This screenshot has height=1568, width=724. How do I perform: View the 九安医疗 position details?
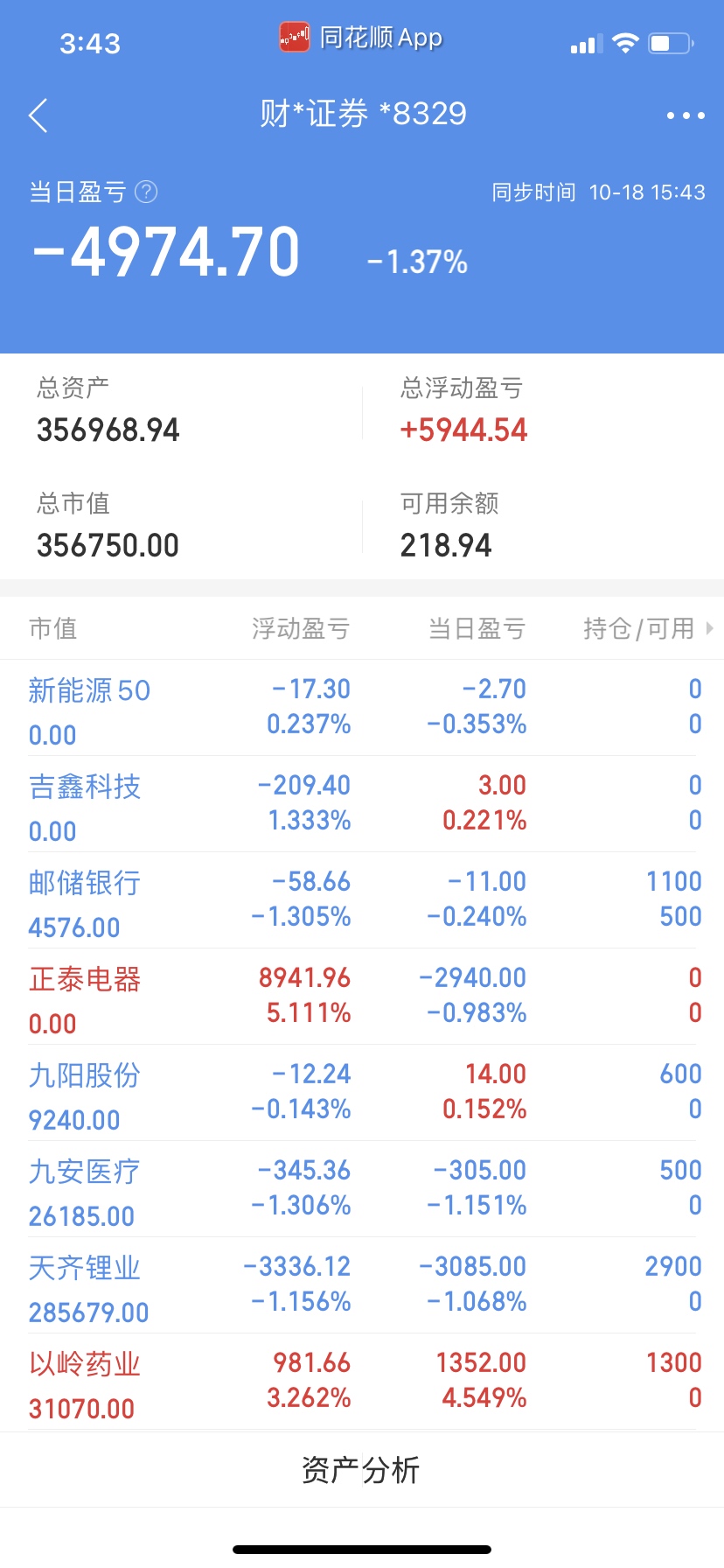click(x=362, y=1189)
